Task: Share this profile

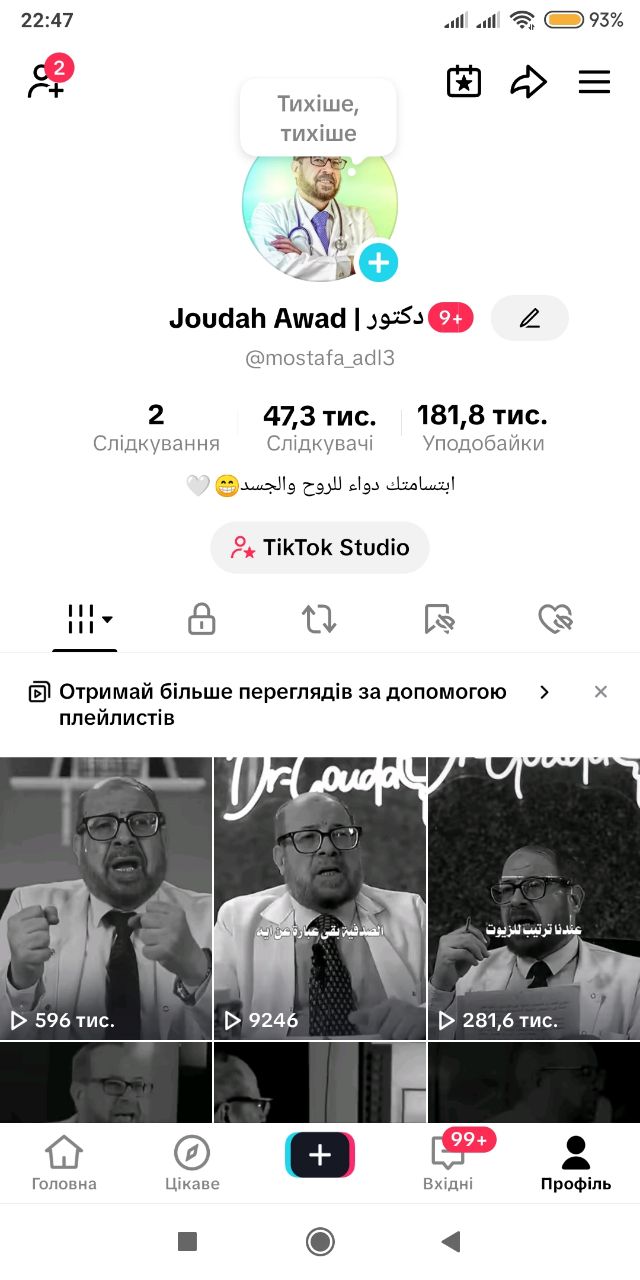Action: click(x=528, y=82)
